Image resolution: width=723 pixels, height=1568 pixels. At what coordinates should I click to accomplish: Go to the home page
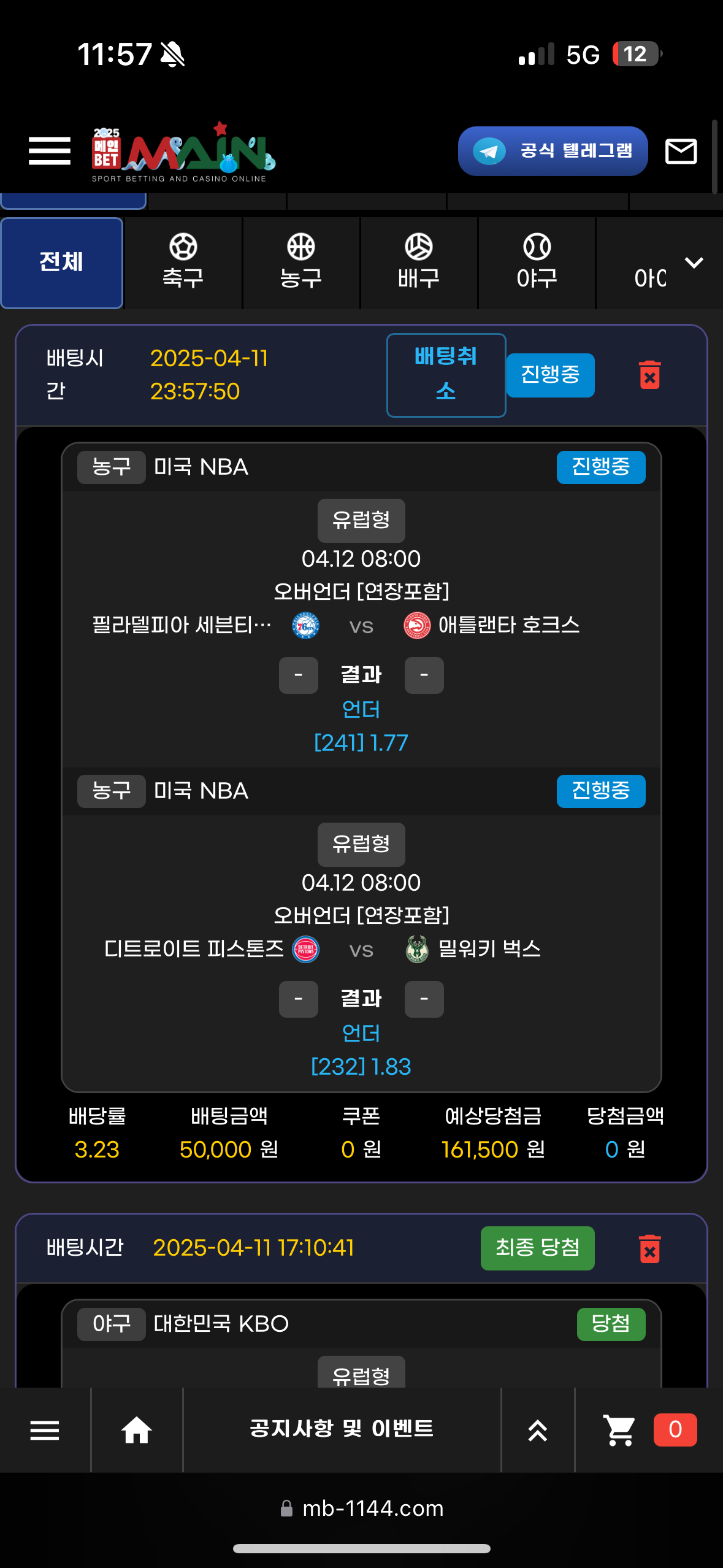136,1430
